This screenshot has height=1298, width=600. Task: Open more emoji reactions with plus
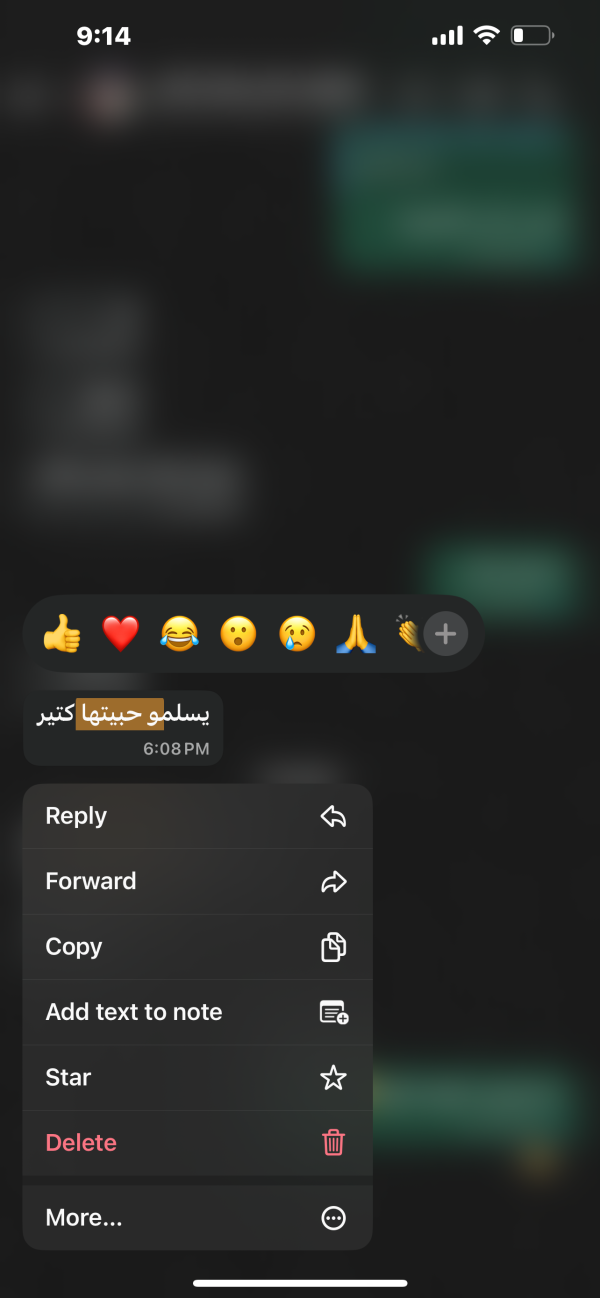(x=446, y=634)
